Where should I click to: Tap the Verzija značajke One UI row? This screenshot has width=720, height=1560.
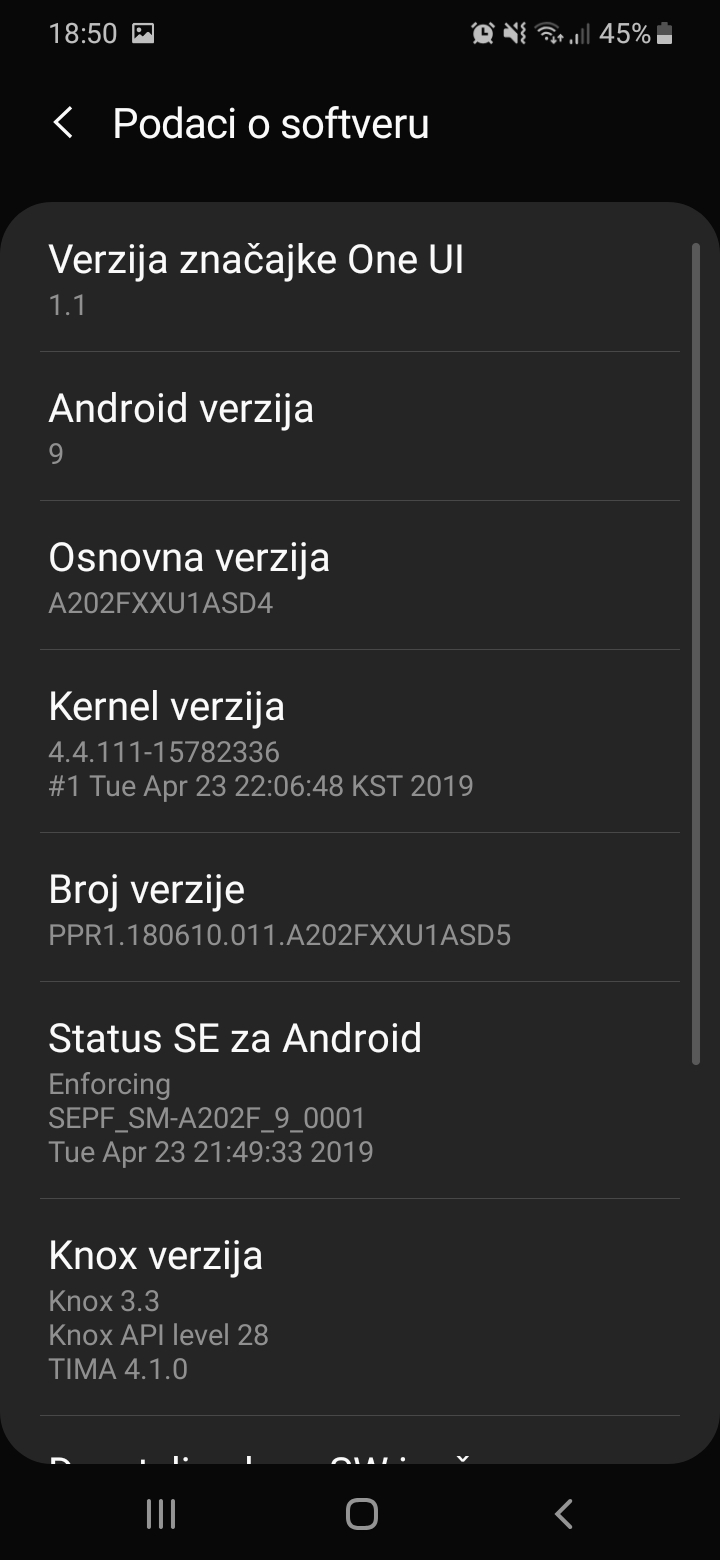tap(360, 278)
